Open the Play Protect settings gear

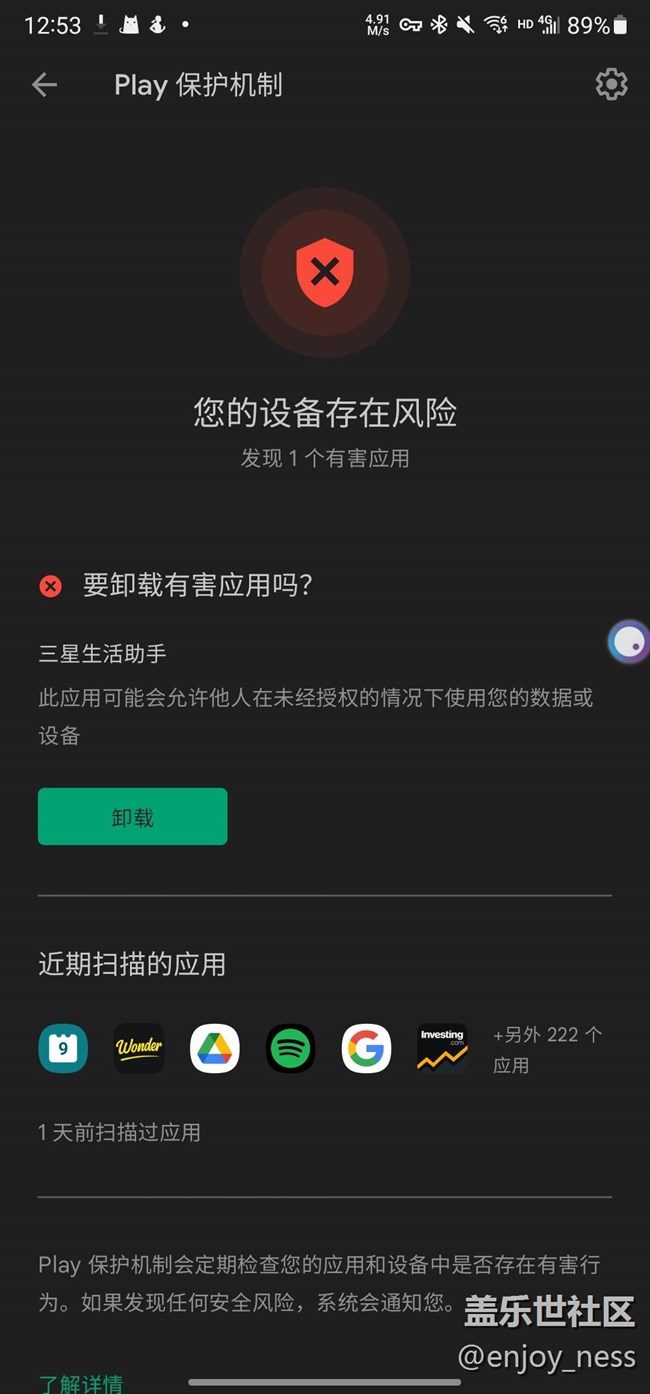[x=611, y=85]
